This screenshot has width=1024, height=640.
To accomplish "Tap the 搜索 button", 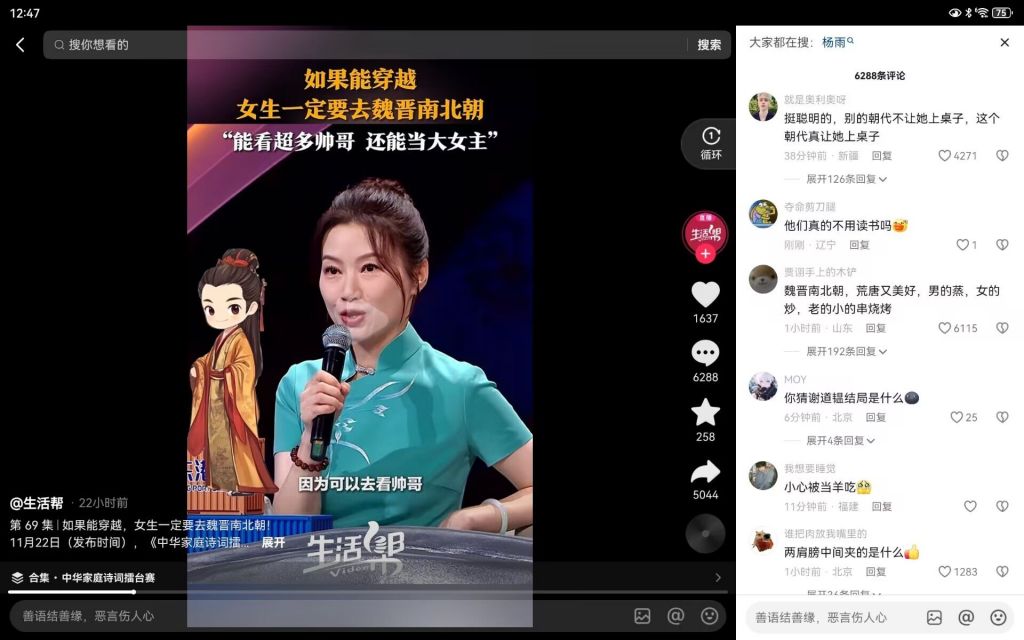I will tap(709, 45).
